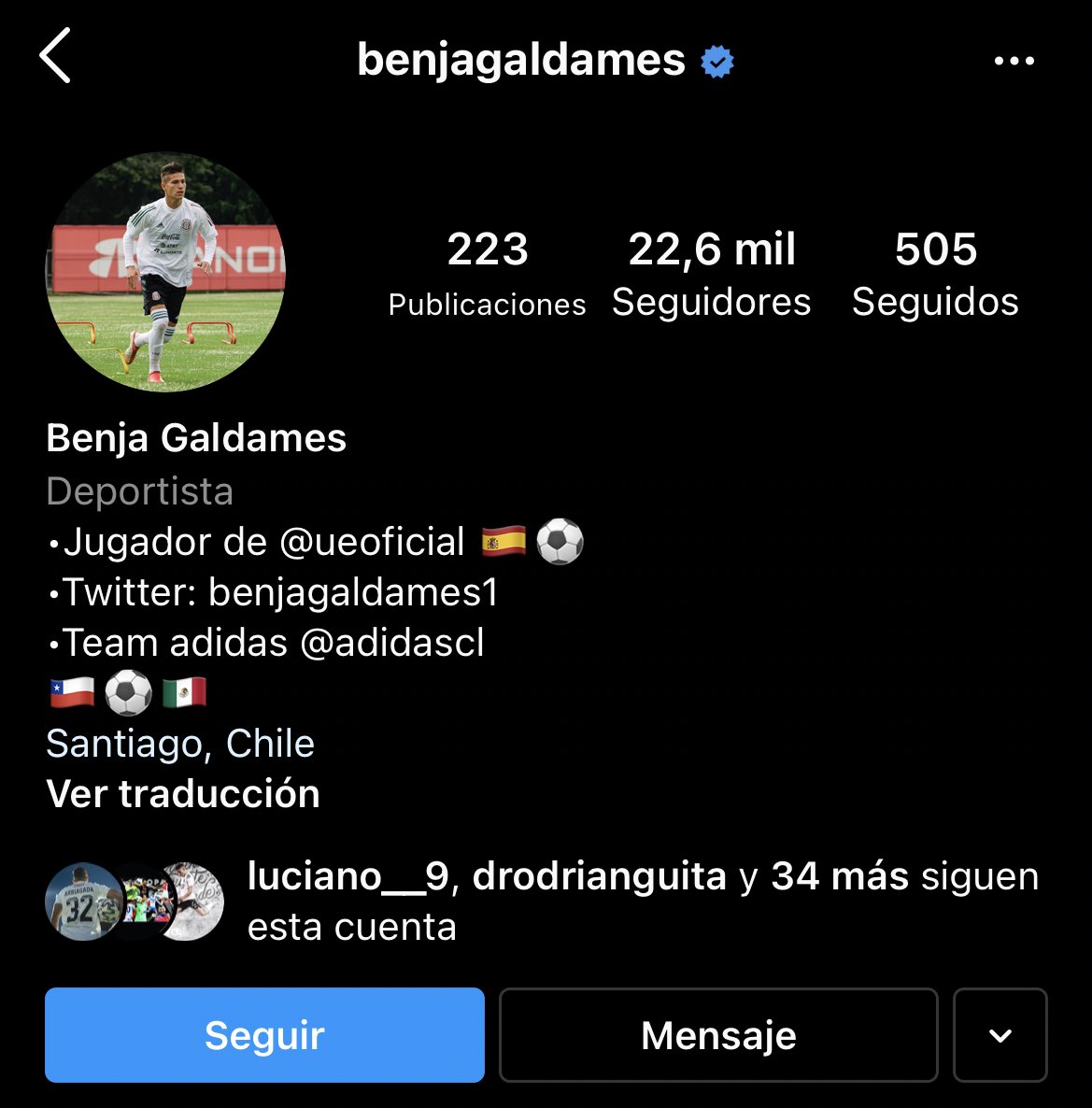View the 223 Publicaciones count
Image resolution: width=1092 pixels, height=1108 pixels.
(487, 271)
